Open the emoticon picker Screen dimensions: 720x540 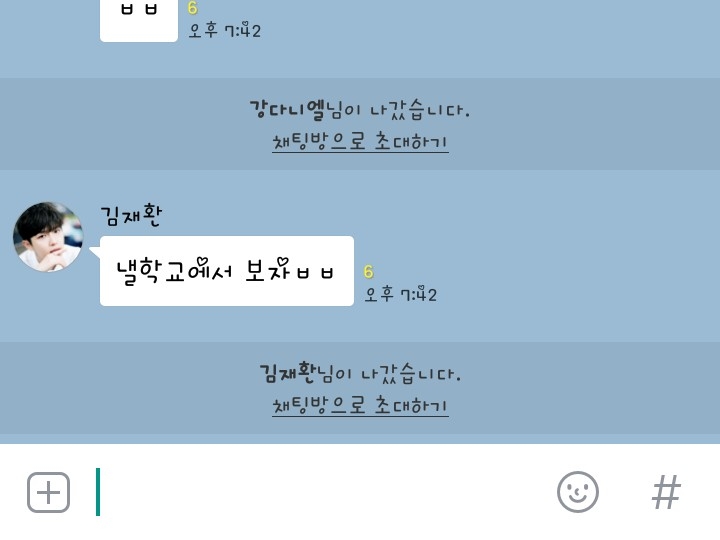pyautogui.click(x=577, y=492)
